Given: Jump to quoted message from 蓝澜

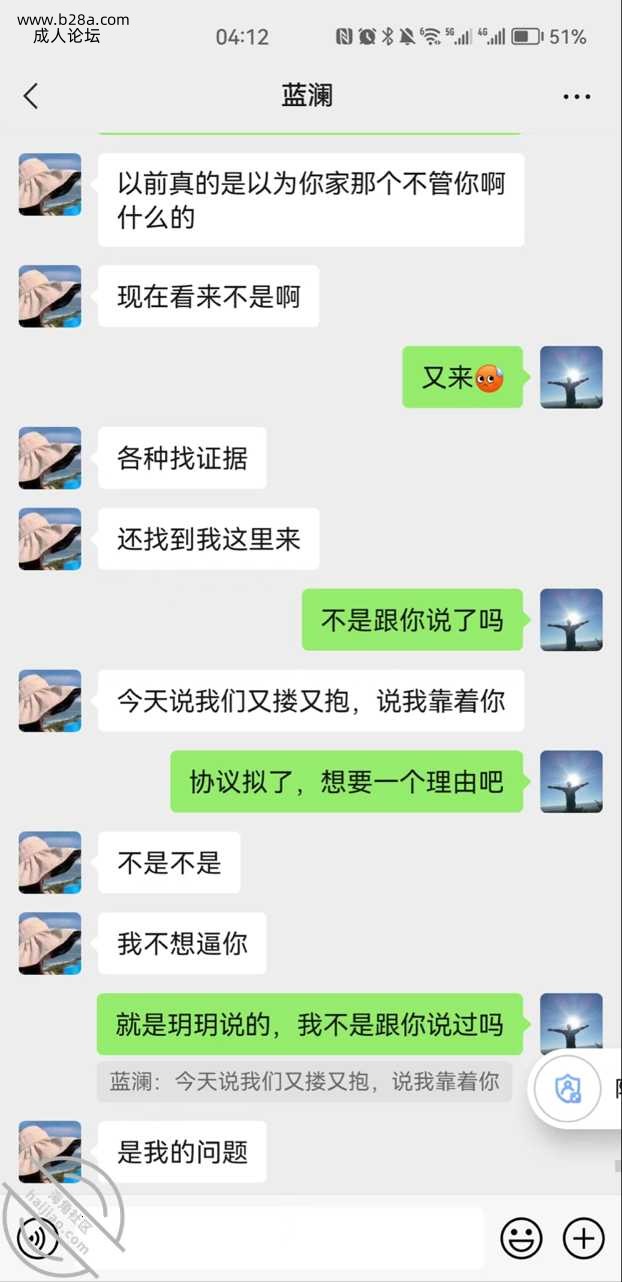Looking at the screenshot, I should tap(304, 1082).
